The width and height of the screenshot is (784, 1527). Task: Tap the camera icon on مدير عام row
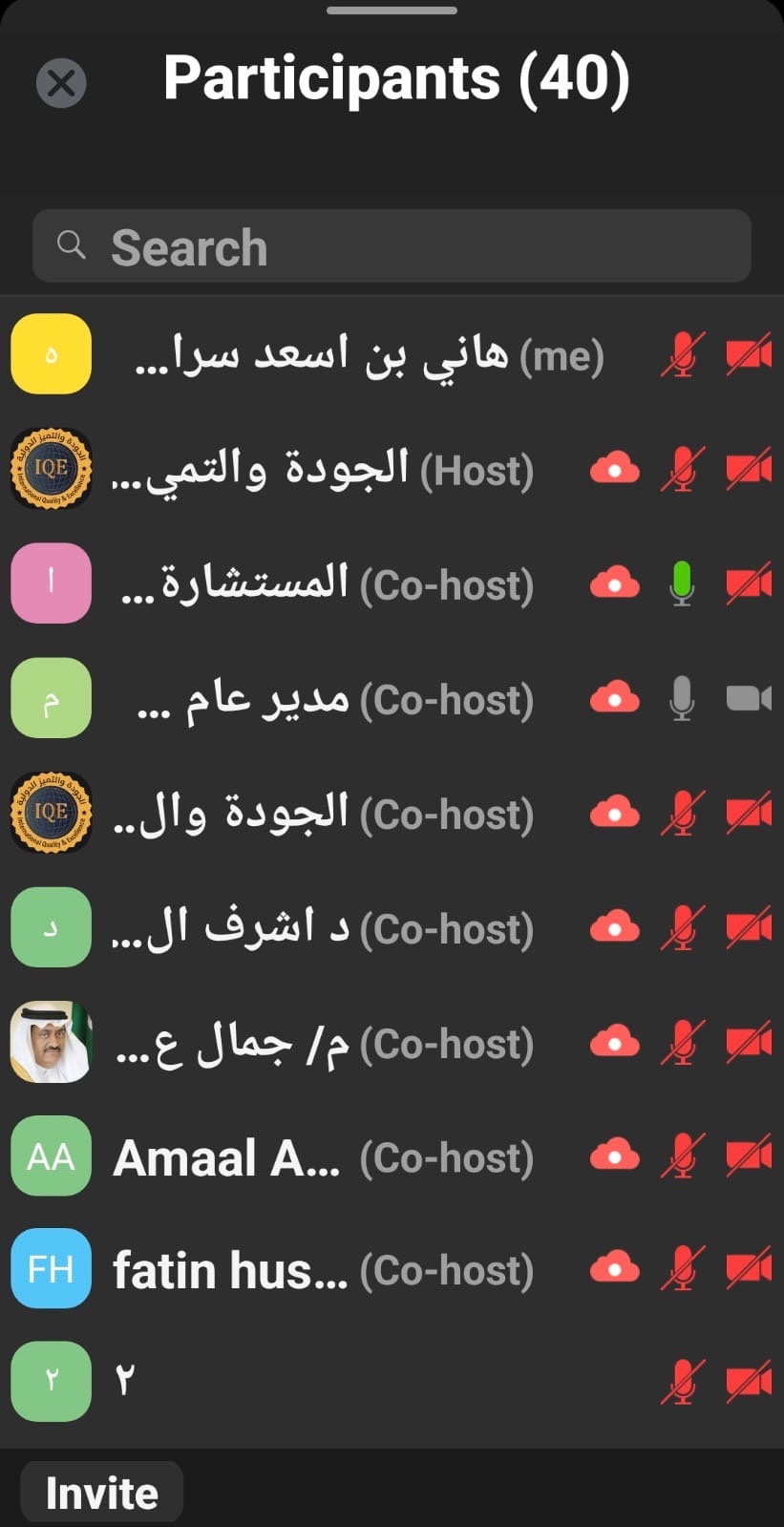click(x=749, y=699)
